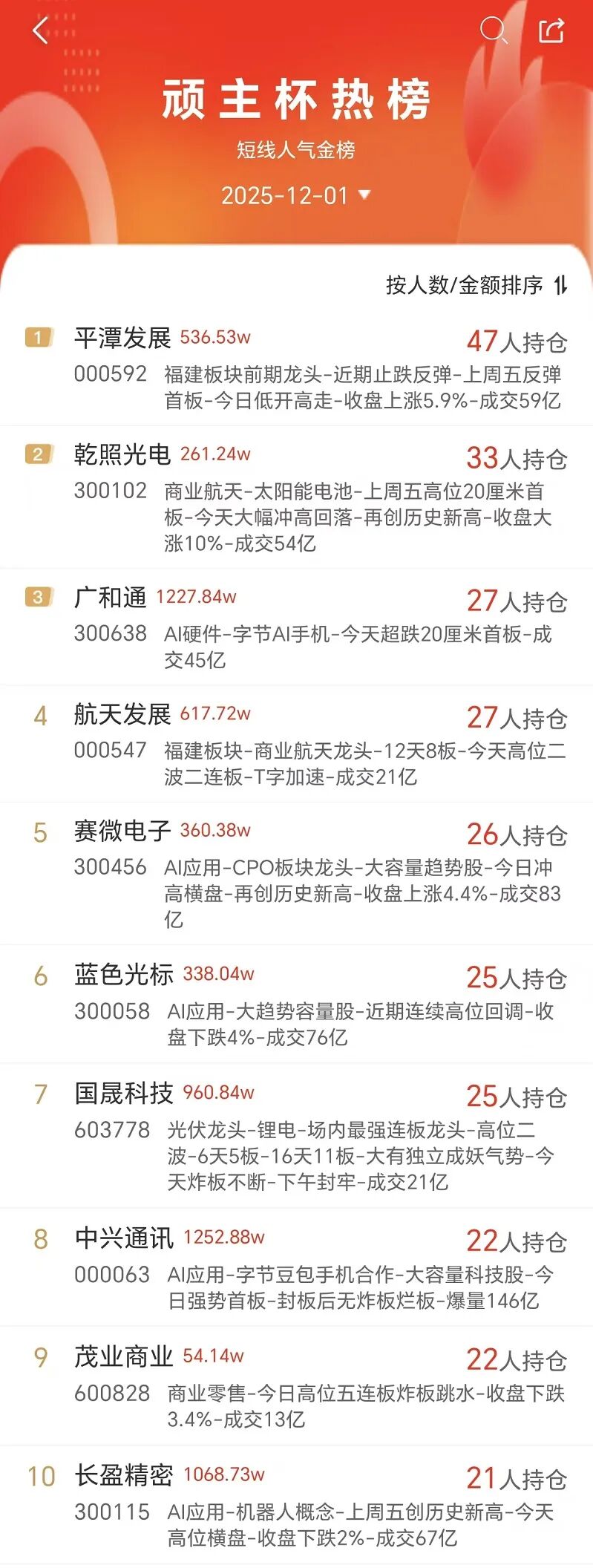The height and width of the screenshot is (1568, 593).
Task: Open 长盈精密 ranked tenth
Action: (296, 1505)
